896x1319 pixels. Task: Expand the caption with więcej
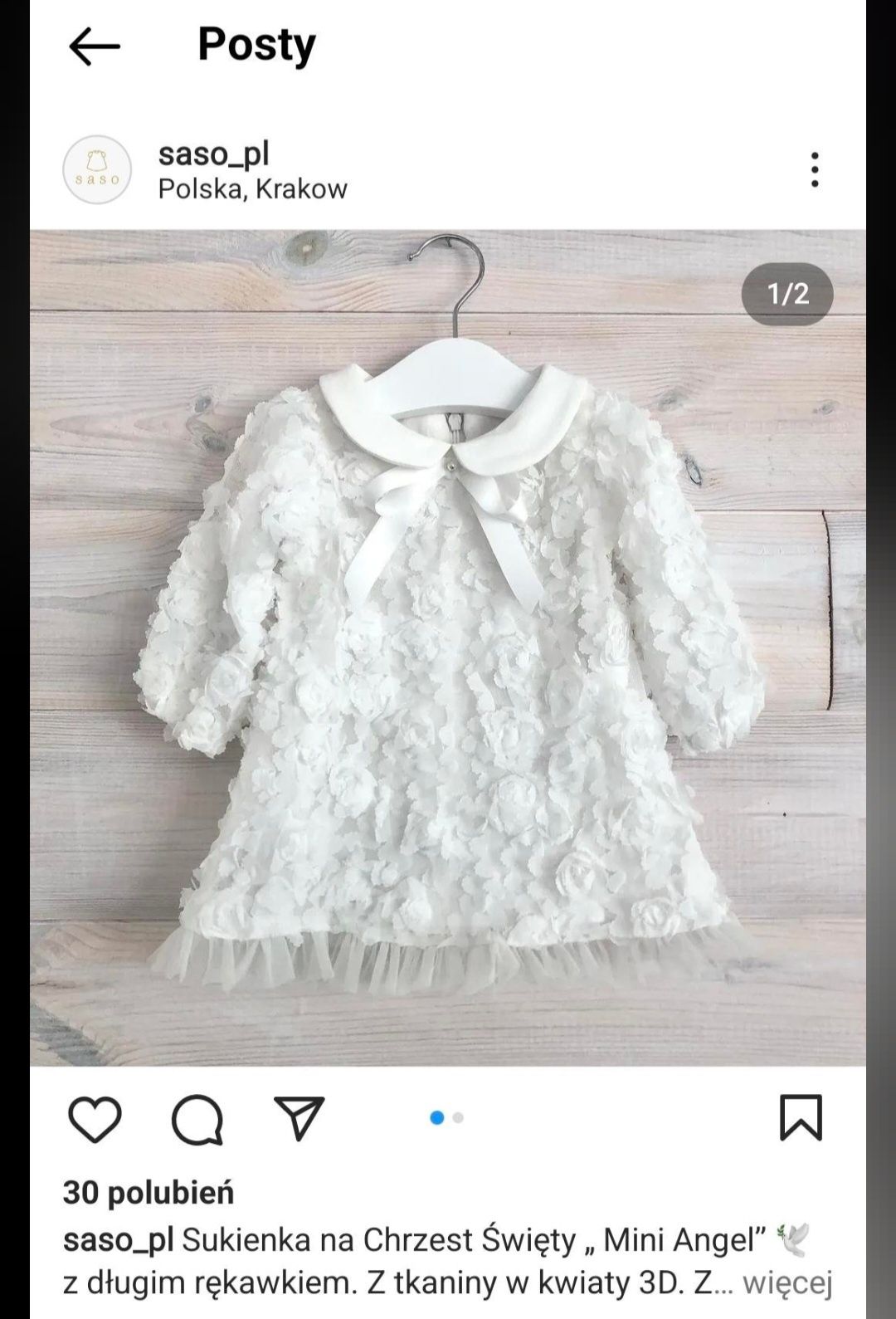786,1282
